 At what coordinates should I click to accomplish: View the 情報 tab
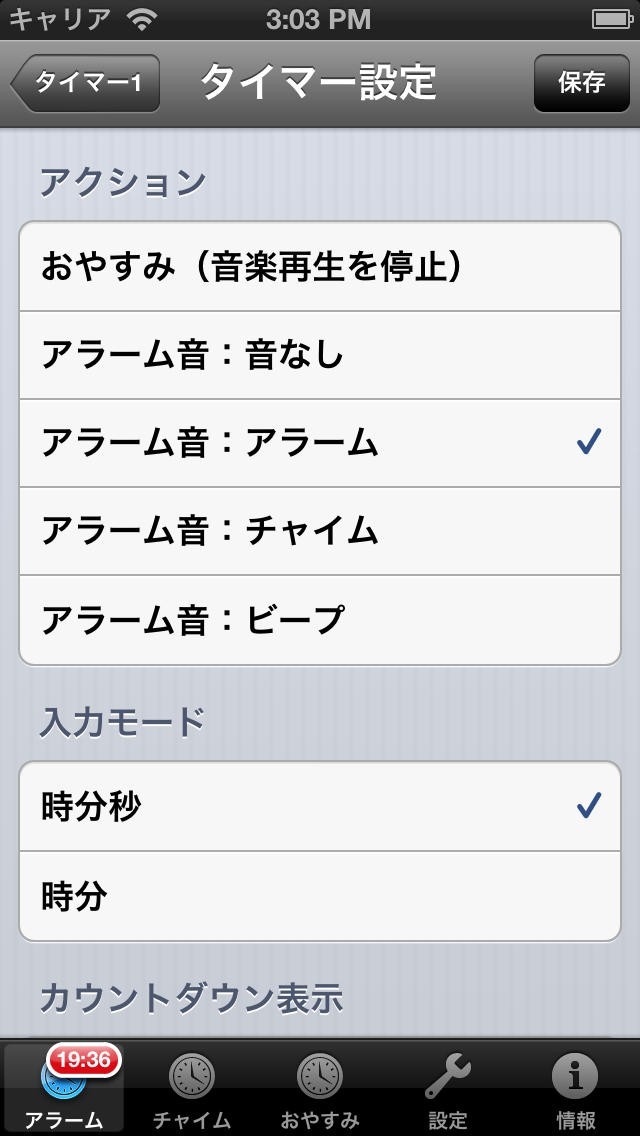click(576, 1088)
